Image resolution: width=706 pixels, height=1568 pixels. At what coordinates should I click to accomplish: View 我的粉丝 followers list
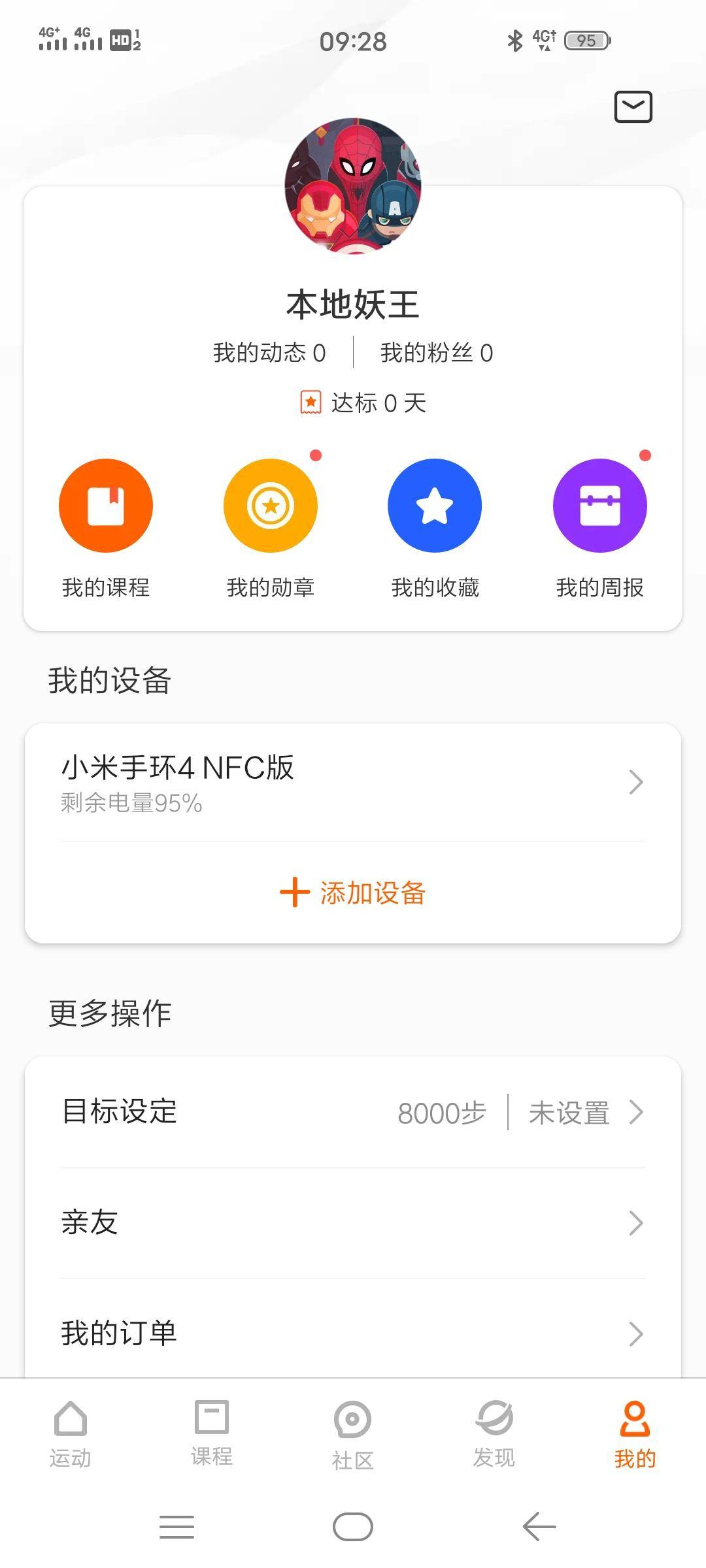point(437,353)
